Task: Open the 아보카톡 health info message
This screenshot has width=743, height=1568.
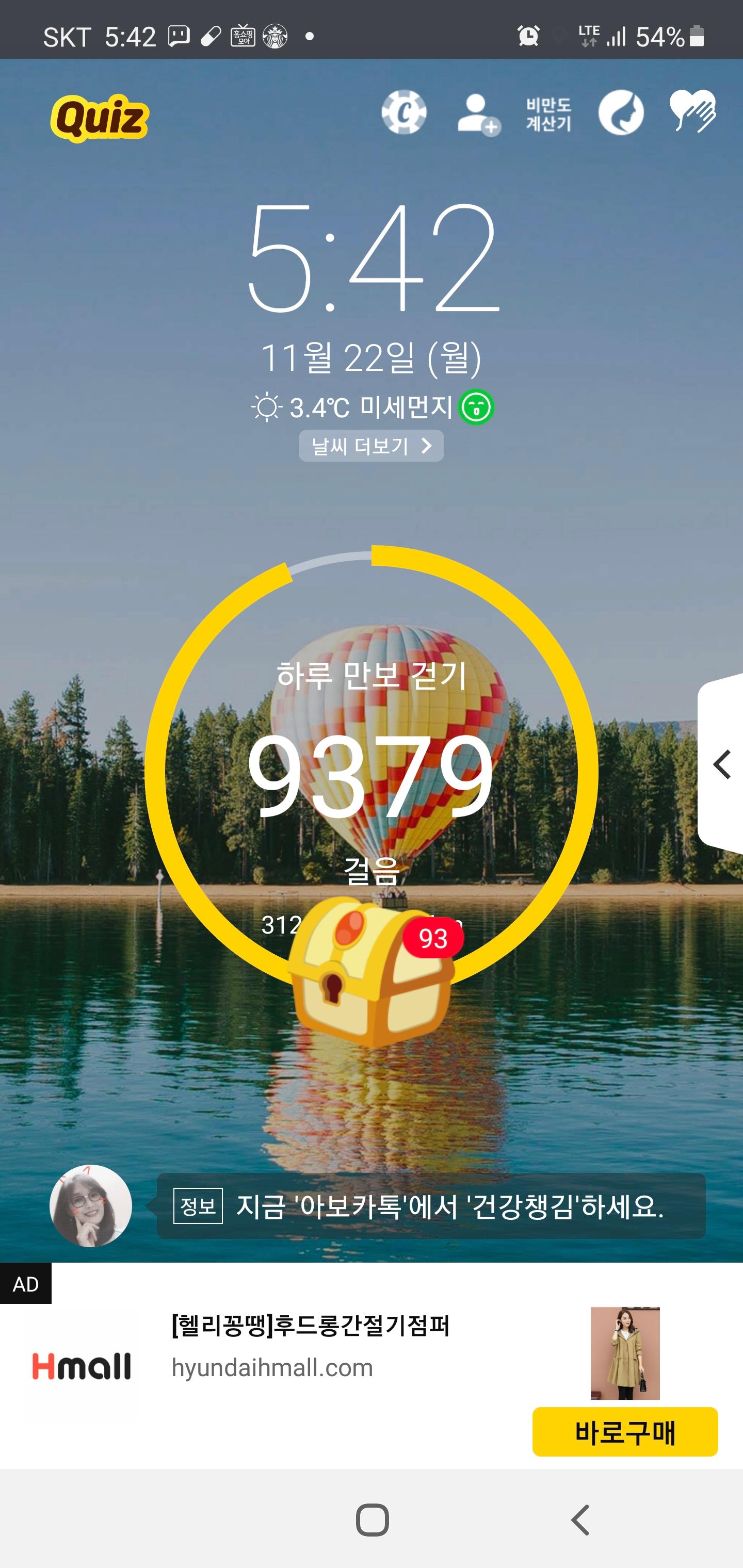Action: (x=431, y=1206)
